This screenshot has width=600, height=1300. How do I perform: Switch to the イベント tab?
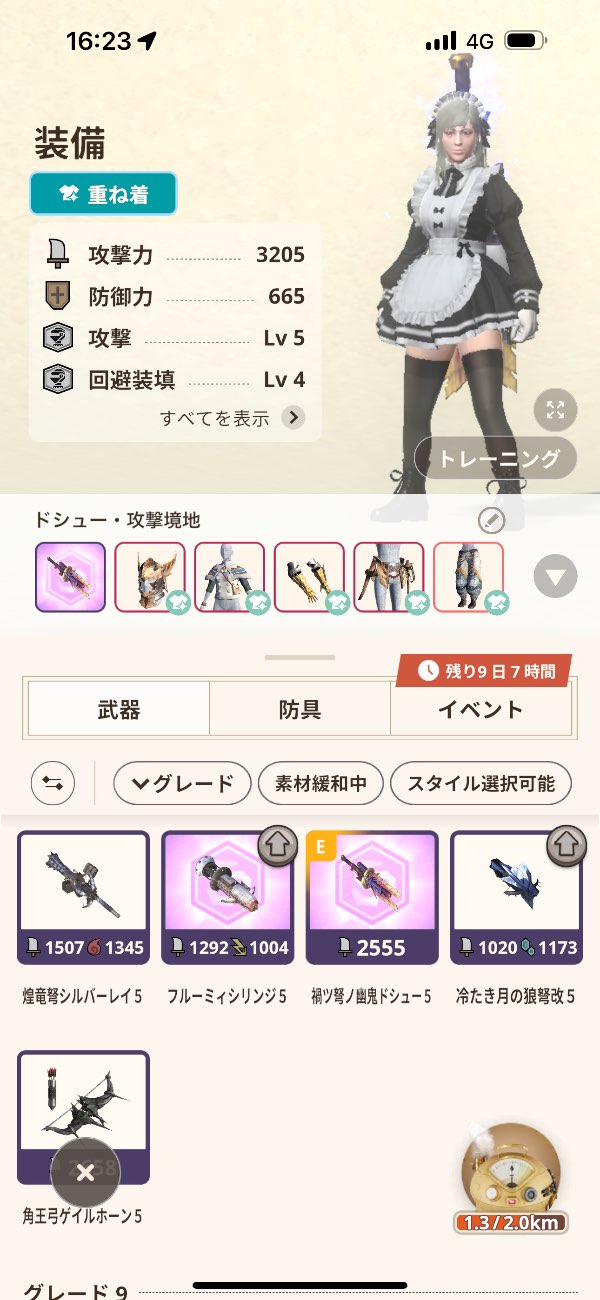[x=480, y=710]
